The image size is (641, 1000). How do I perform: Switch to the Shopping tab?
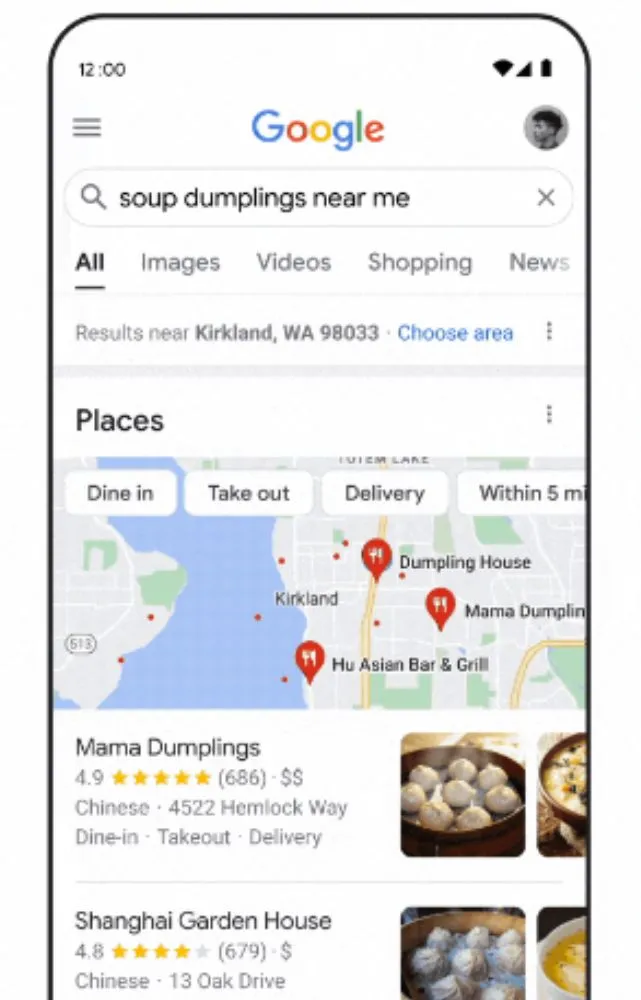[x=419, y=263]
